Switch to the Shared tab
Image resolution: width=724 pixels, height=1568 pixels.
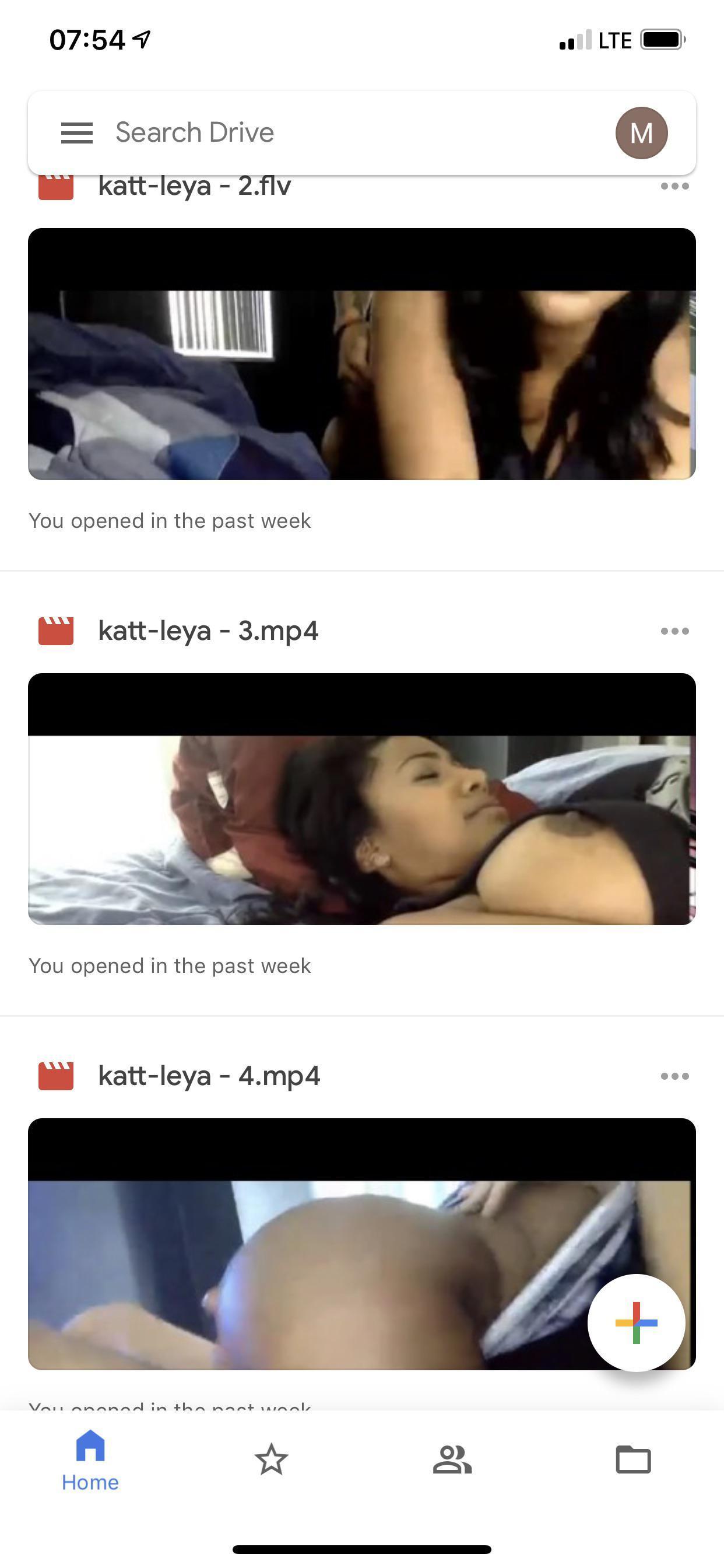pos(452,1459)
